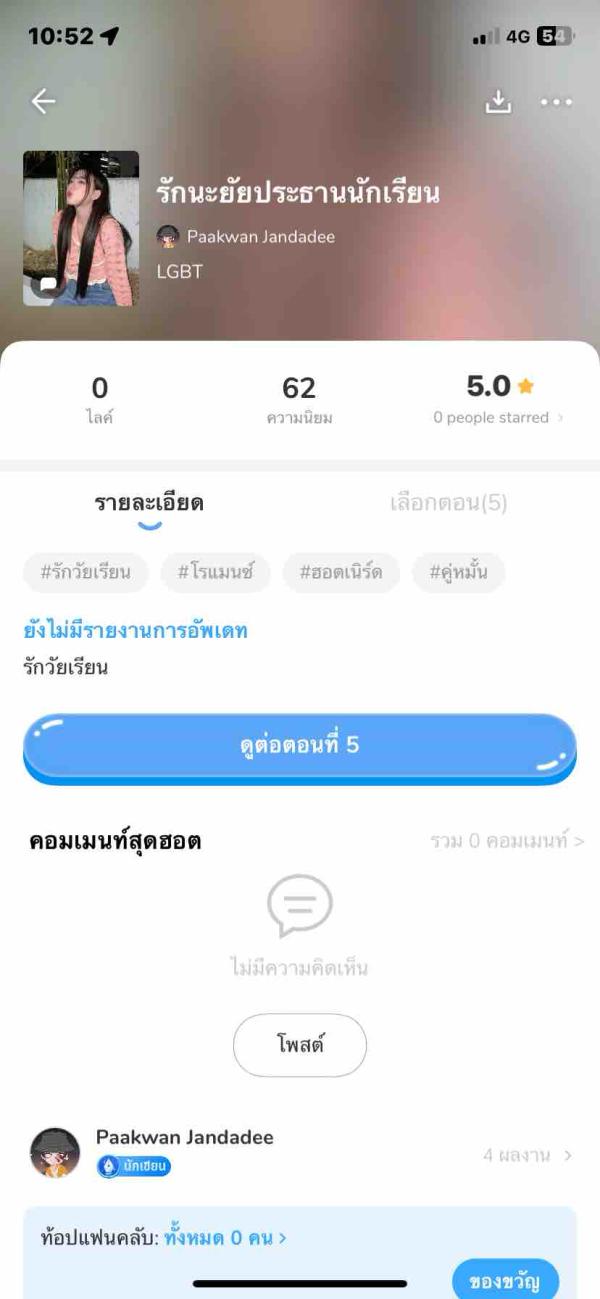This screenshot has height=1299, width=600.
Task: Send a gift with ของขวัญ
Action: [505, 1281]
